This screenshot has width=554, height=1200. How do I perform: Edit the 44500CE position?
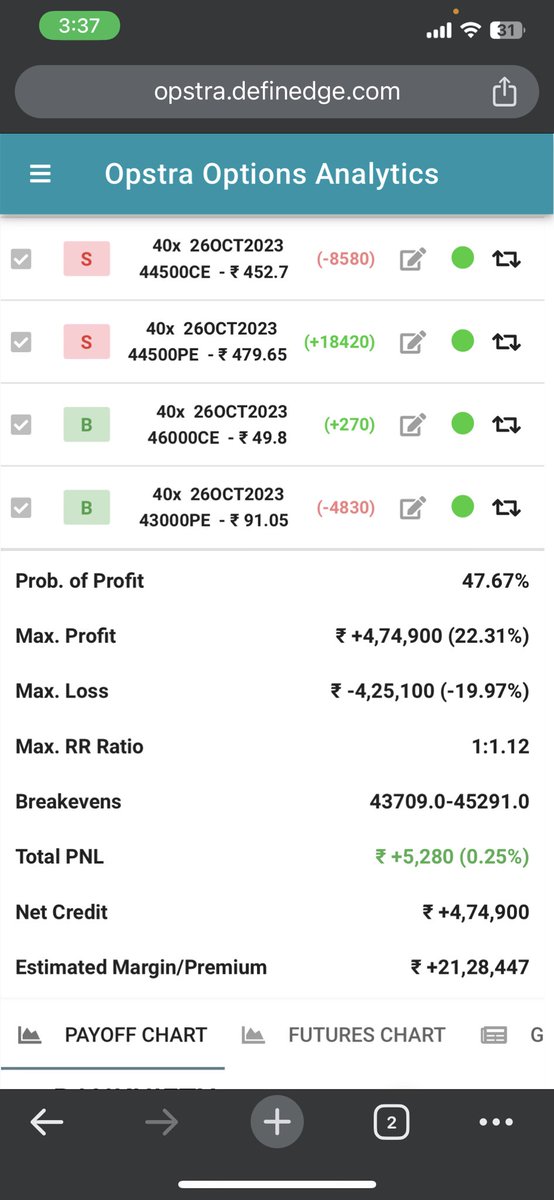pyautogui.click(x=412, y=260)
